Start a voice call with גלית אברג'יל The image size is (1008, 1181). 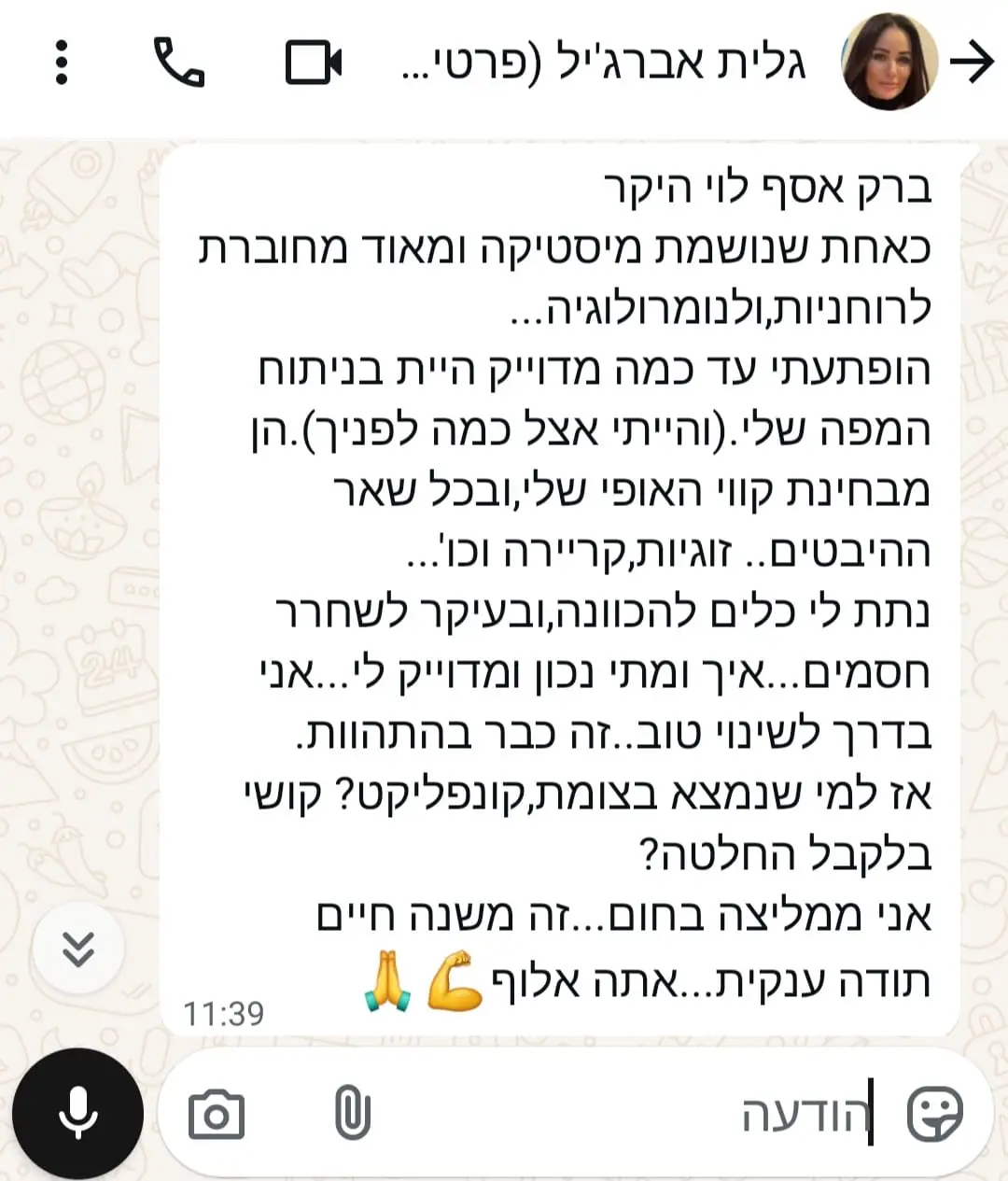pos(179,63)
